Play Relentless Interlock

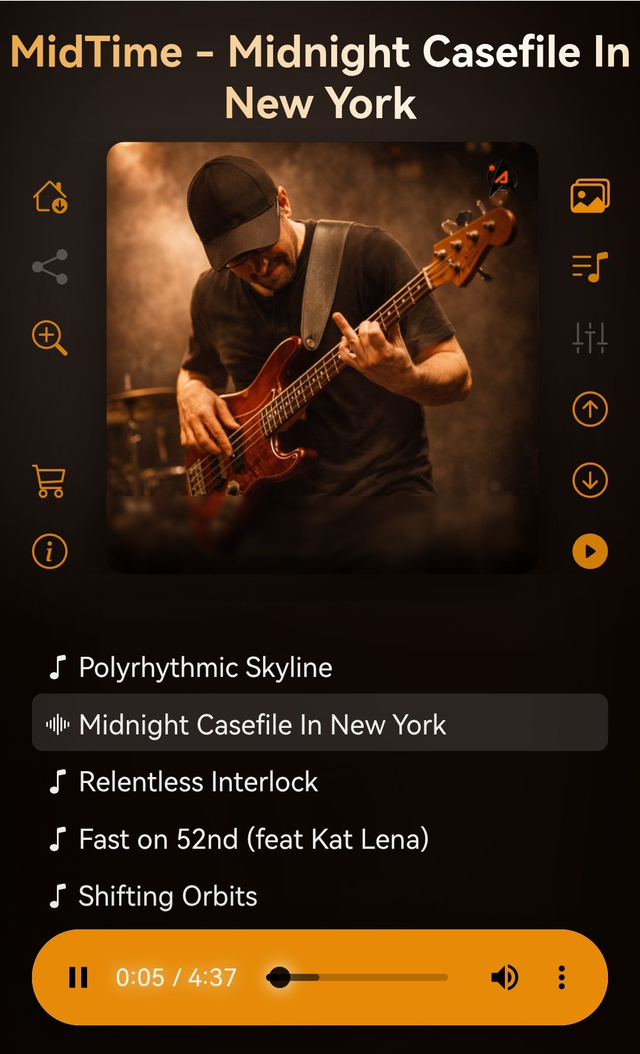click(198, 781)
